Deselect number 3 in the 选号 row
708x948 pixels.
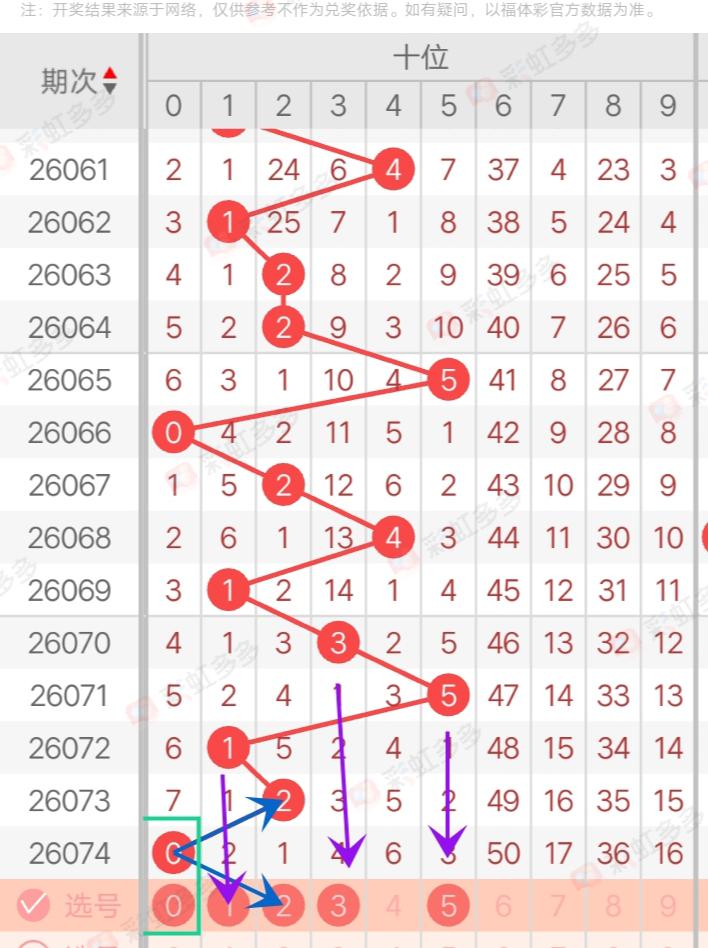point(339,906)
